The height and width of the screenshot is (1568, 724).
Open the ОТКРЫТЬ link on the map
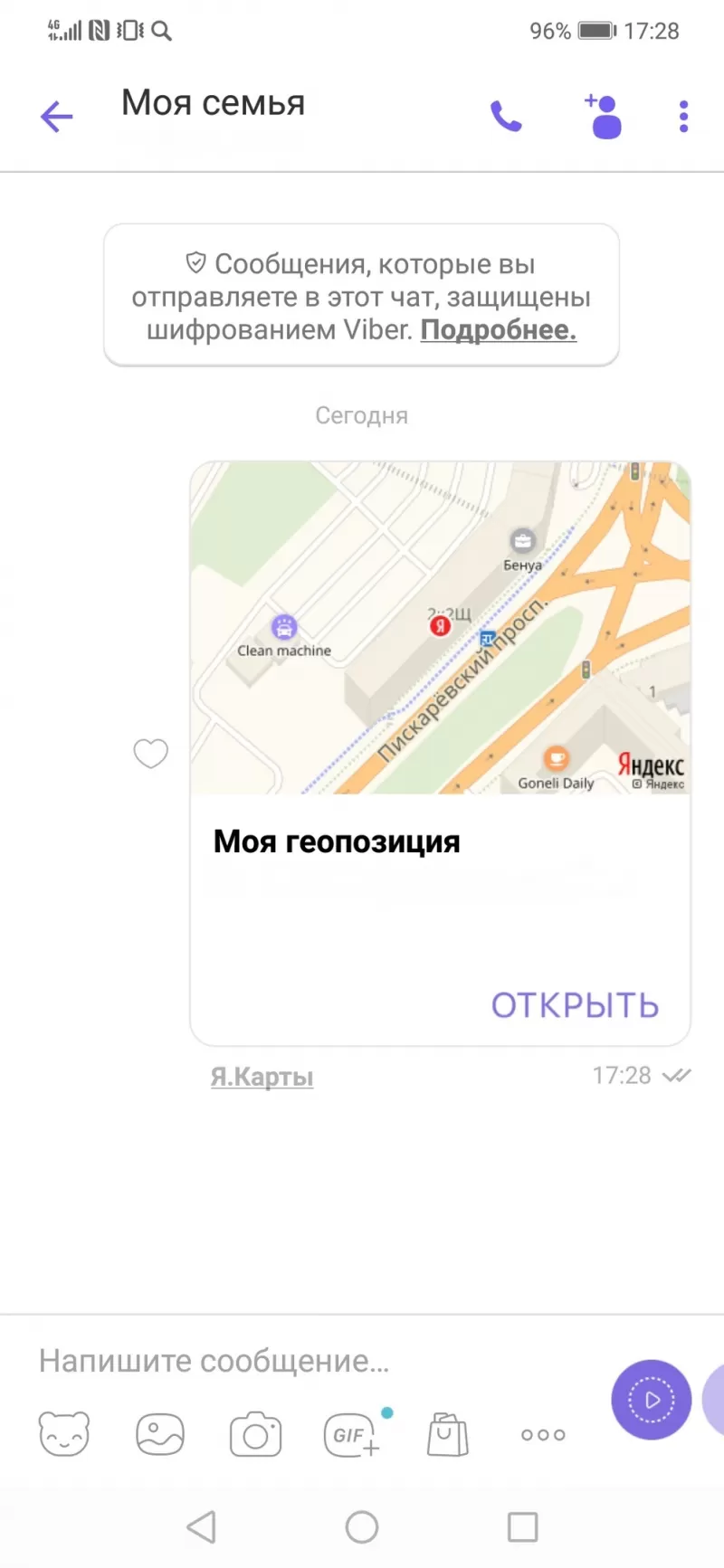[x=575, y=1004]
